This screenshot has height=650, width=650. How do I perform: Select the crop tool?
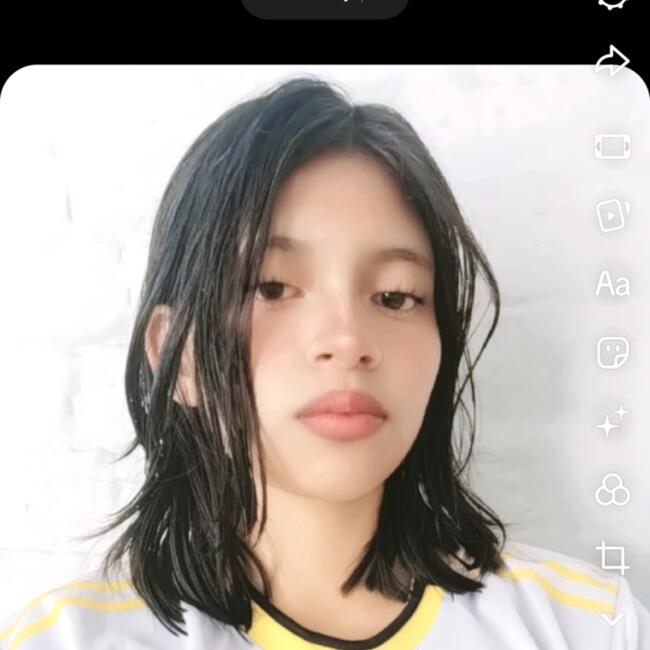click(612, 557)
